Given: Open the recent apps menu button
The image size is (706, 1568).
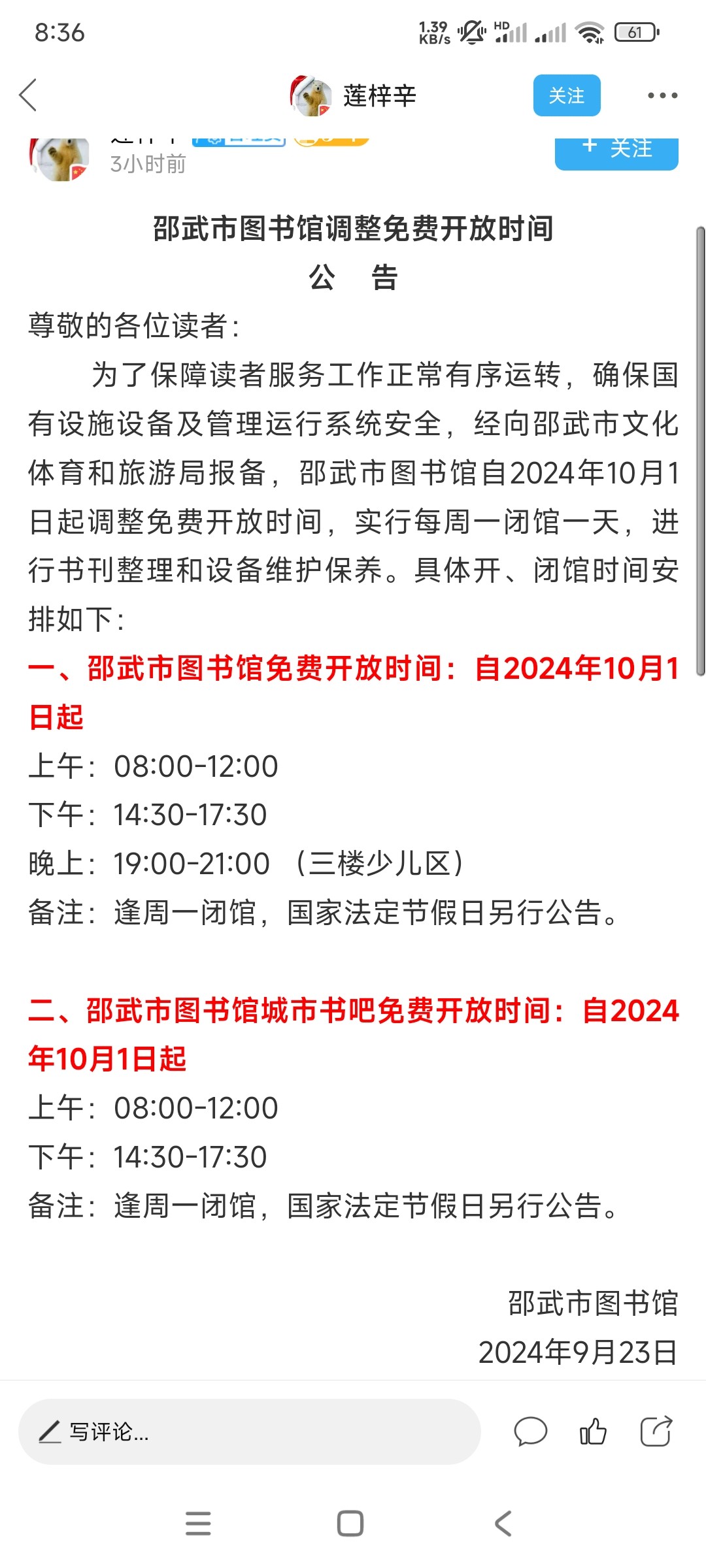Looking at the screenshot, I should pos(198,1524).
